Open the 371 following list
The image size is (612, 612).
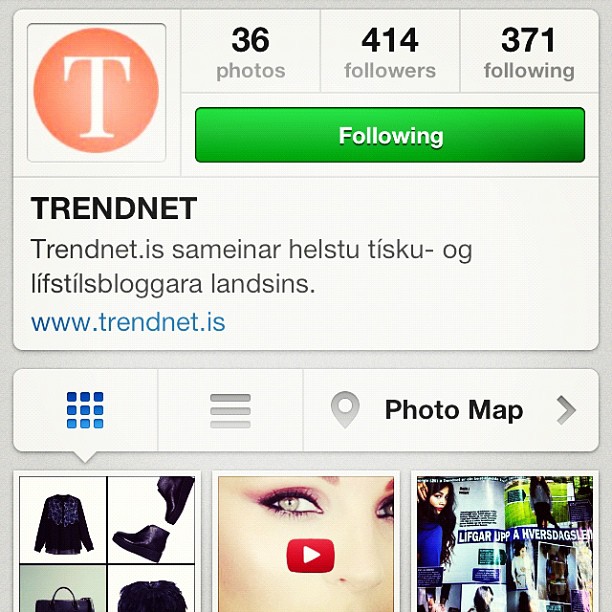[528, 53]
